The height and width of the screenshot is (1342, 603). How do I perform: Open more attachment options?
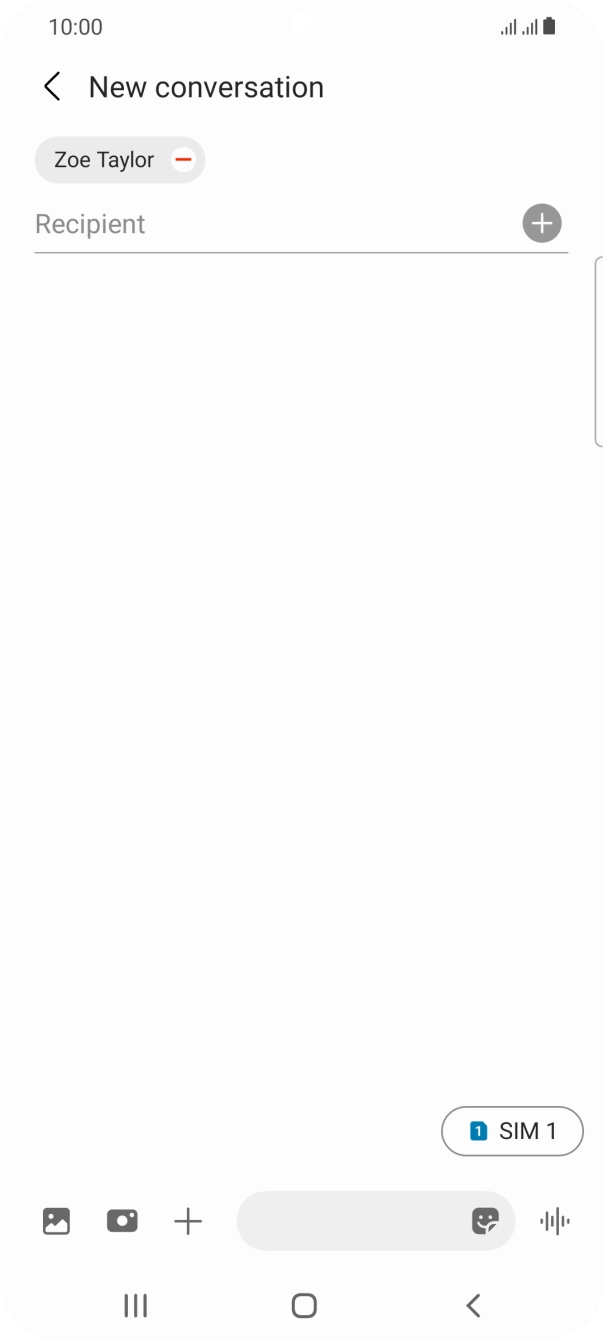[x=188, y=1221]
